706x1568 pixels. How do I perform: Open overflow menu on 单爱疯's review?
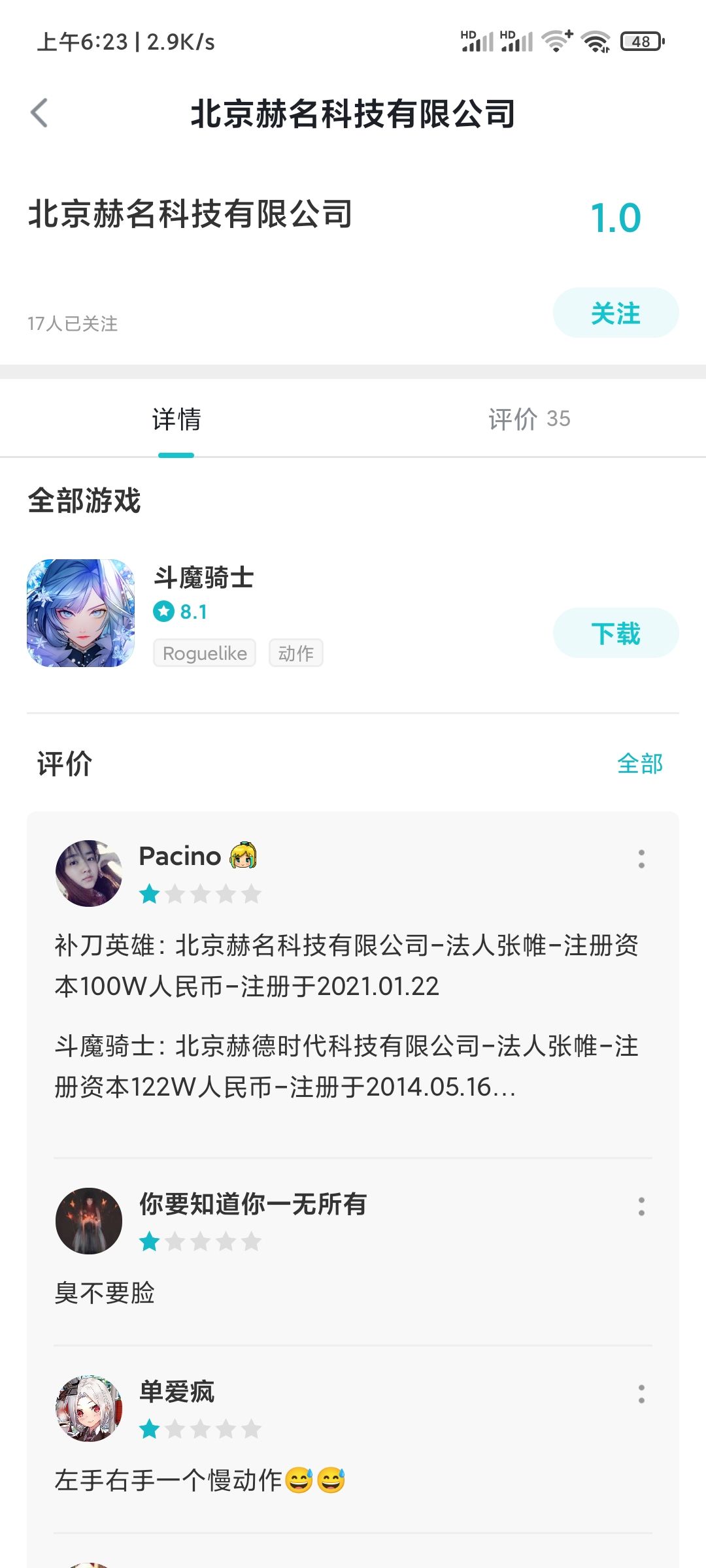tap(641, 1394)
